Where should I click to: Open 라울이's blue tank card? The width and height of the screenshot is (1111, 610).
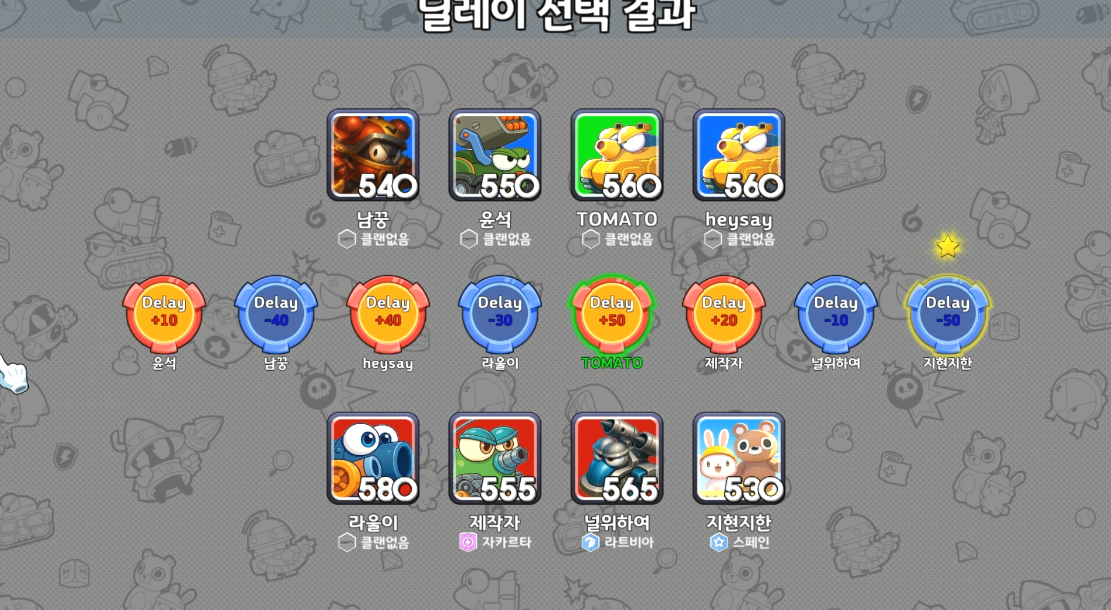[372, 458]
